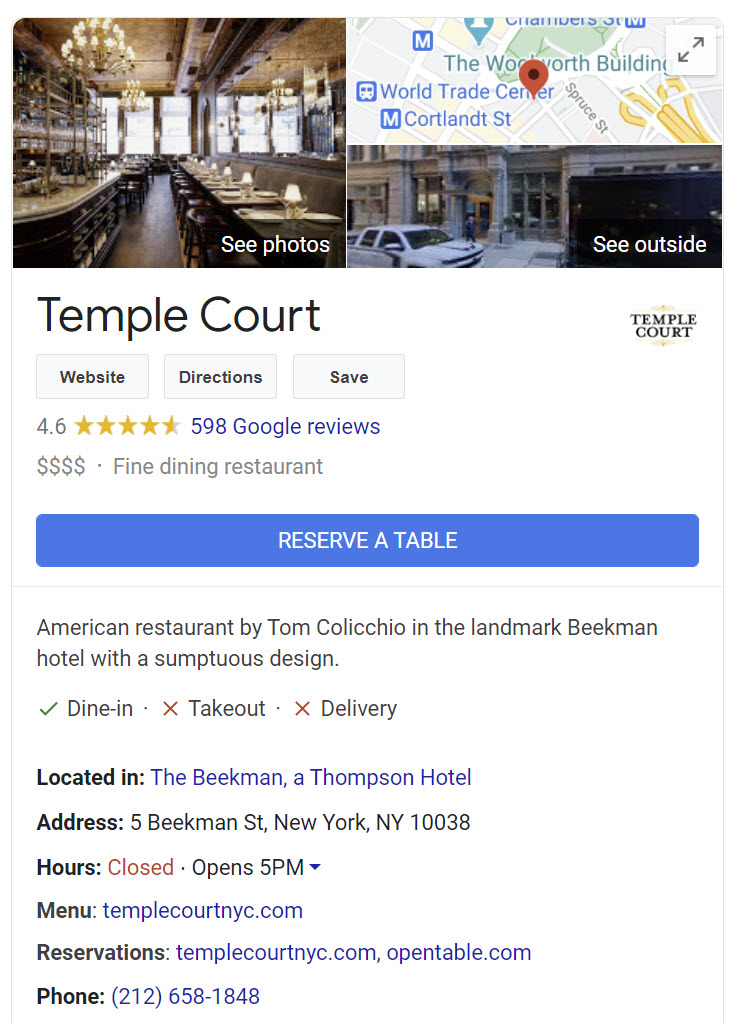Visit the Temple Court website button

click(x=92, y=377)
